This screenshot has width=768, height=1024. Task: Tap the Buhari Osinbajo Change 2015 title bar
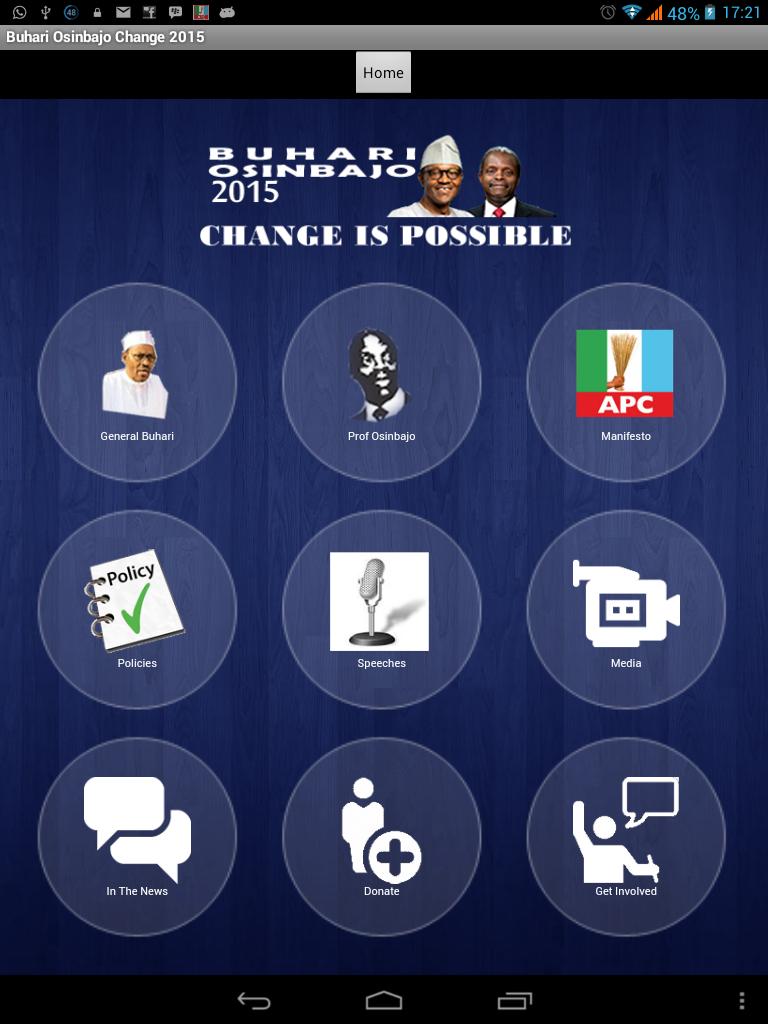pos(104,36)
